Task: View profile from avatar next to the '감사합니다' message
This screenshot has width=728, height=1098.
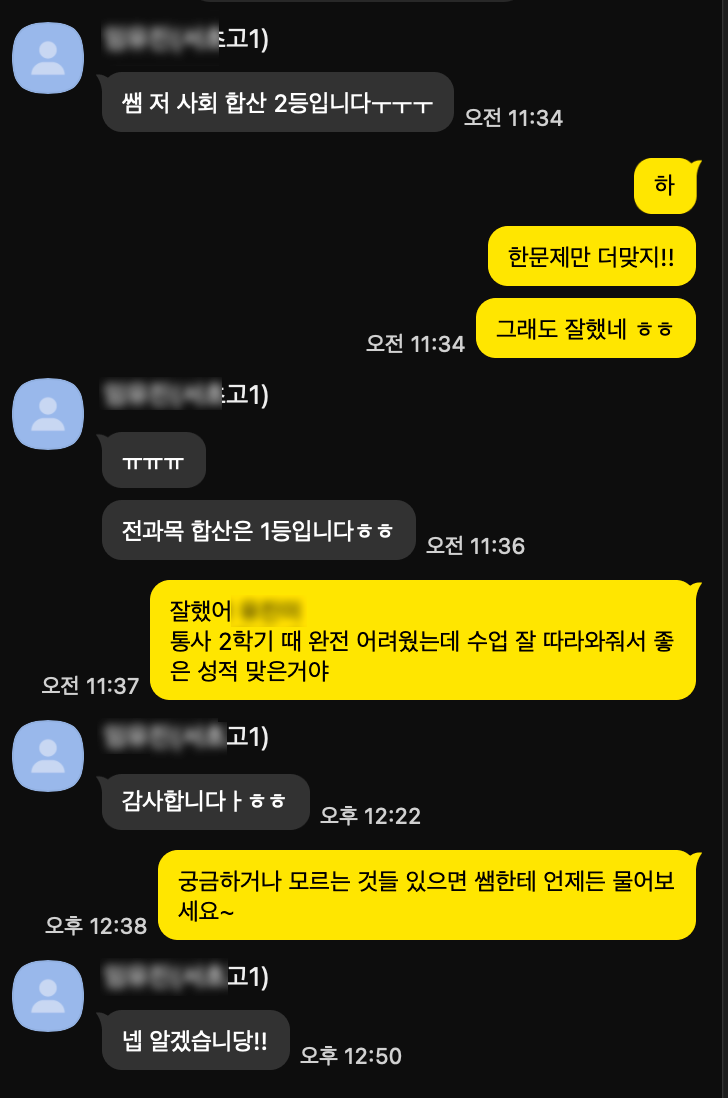Action: (47, 756)
